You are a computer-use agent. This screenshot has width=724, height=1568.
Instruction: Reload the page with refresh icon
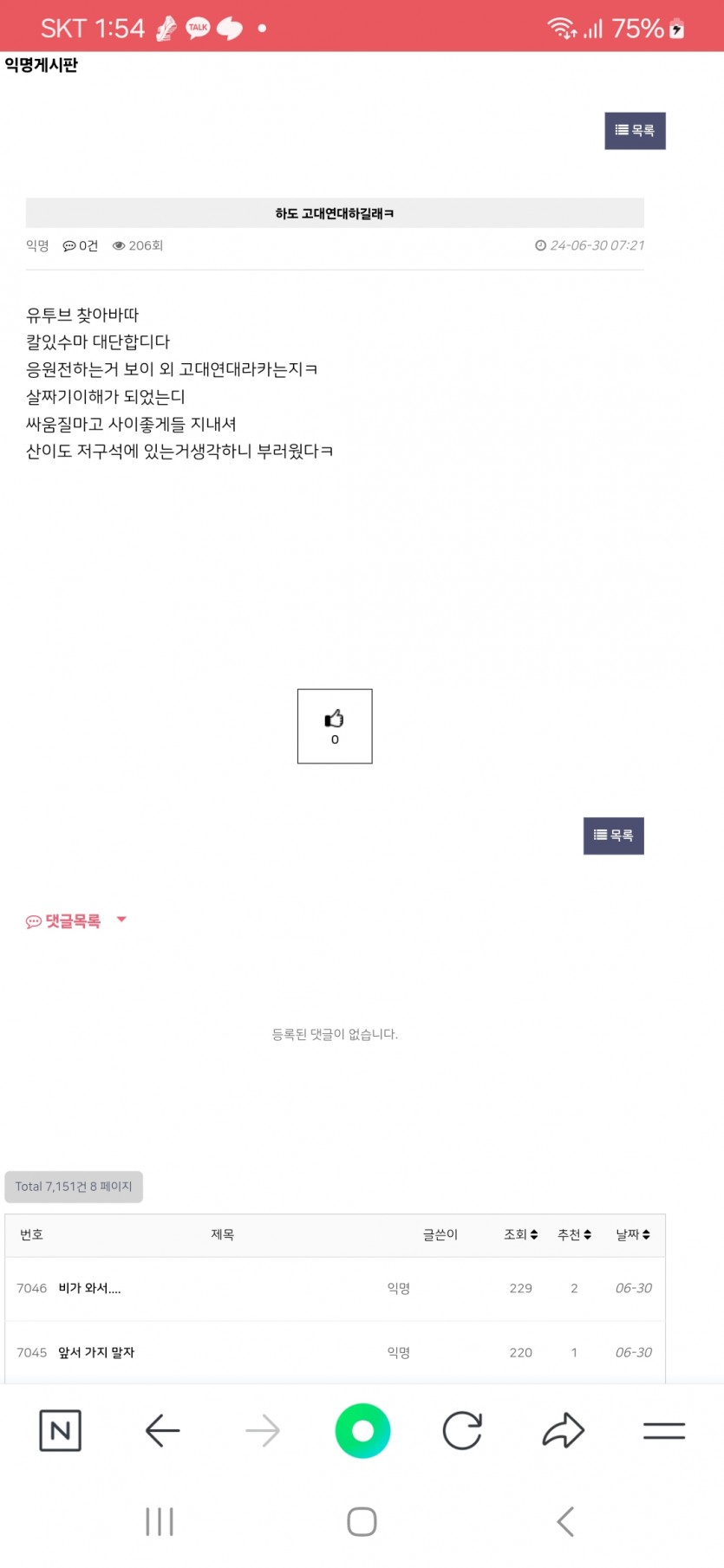pyautogui.click(x=462, y=1430)
